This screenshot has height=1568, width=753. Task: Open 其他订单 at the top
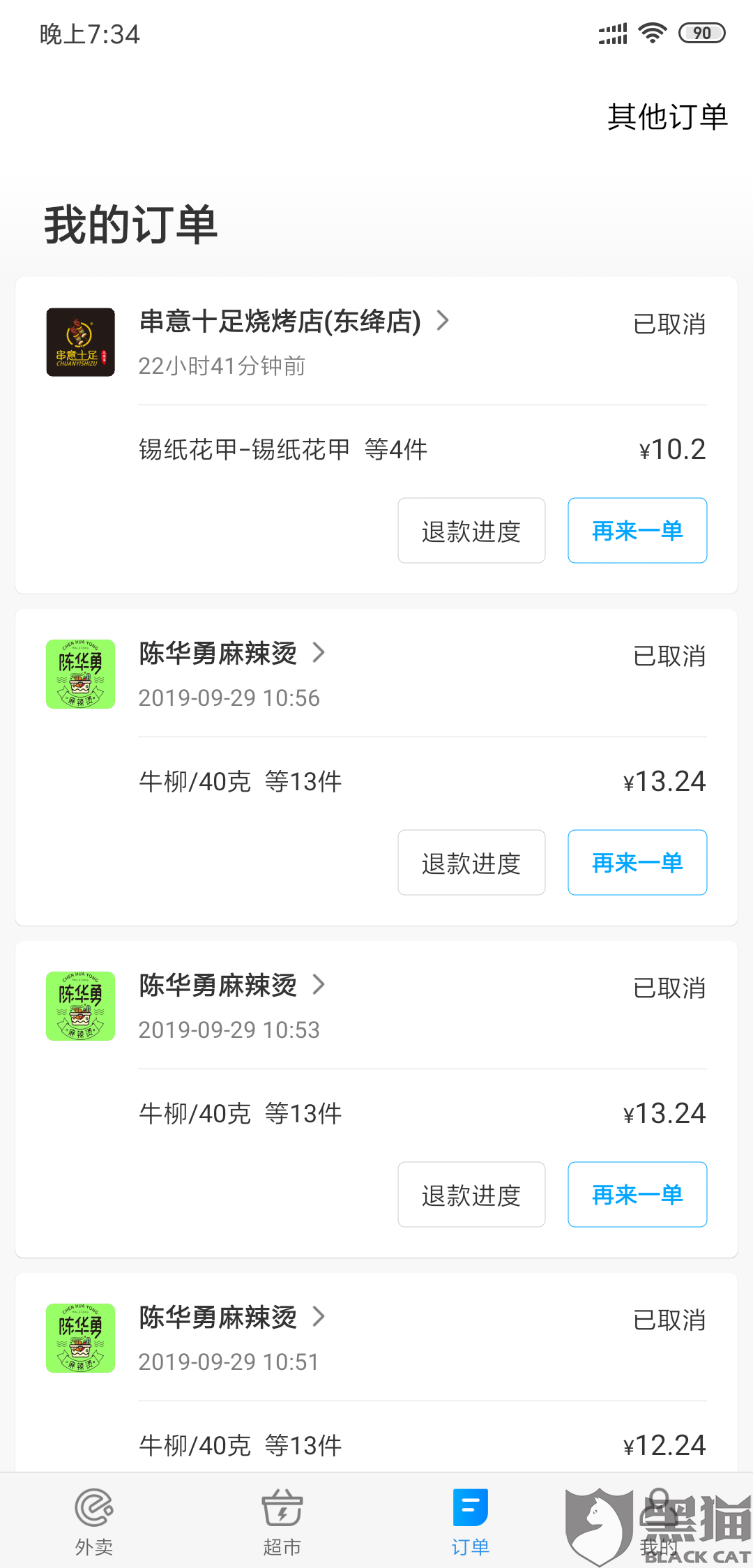667,116
